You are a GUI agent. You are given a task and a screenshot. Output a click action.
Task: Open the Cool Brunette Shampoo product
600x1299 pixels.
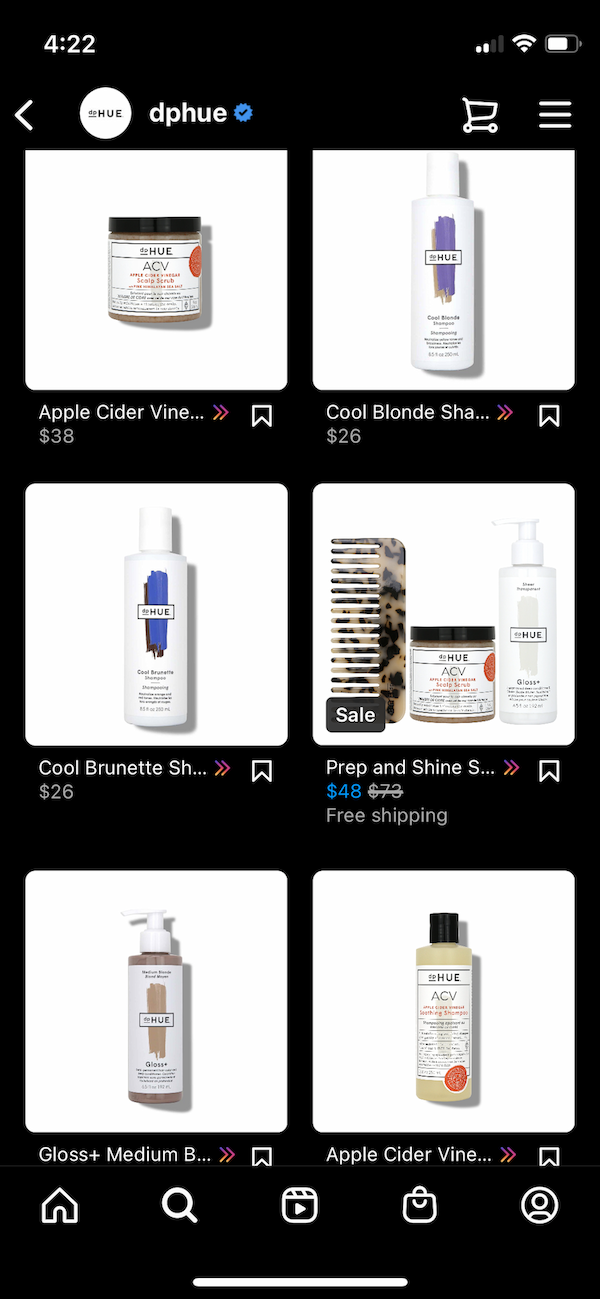[x=156, y=615]
